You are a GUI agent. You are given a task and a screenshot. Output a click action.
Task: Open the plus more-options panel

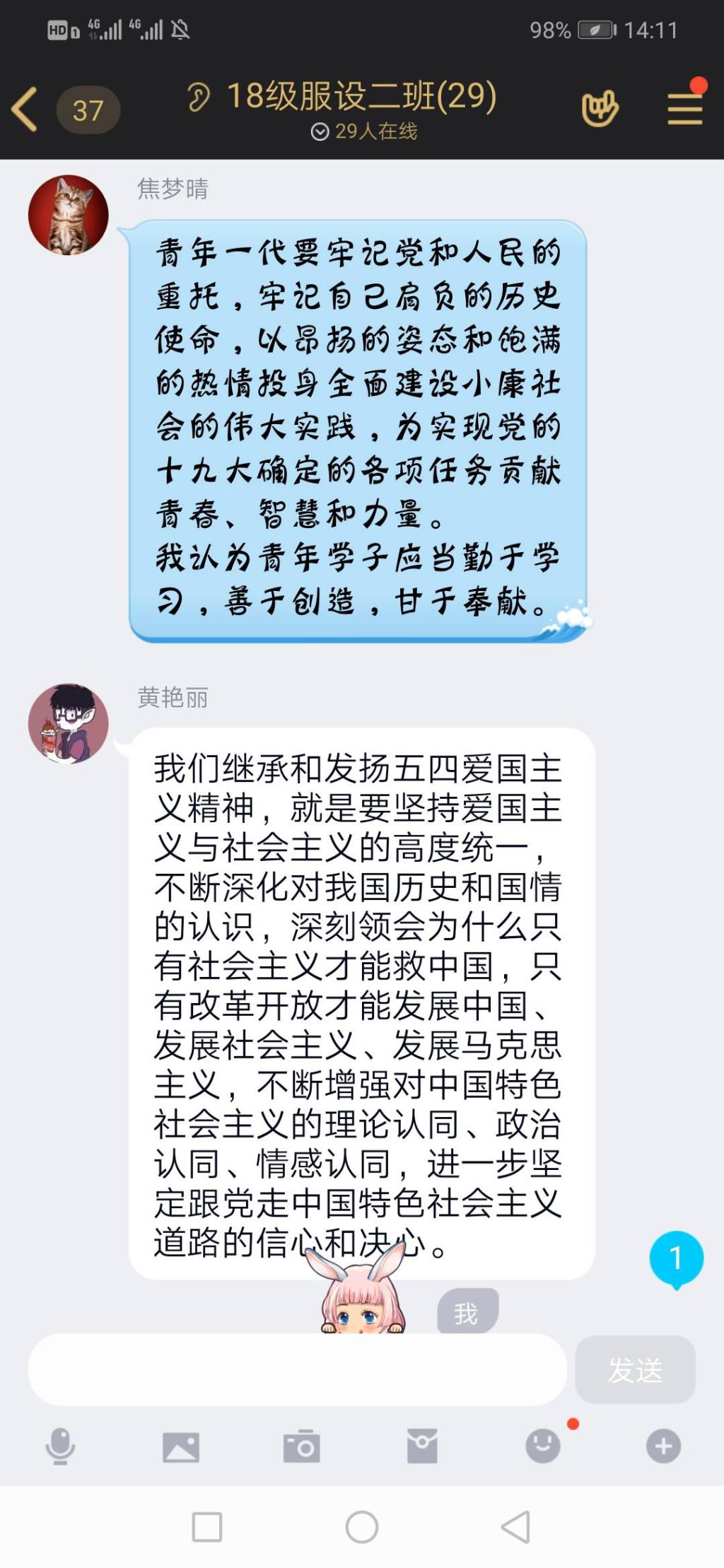(x=663, y=1446)
